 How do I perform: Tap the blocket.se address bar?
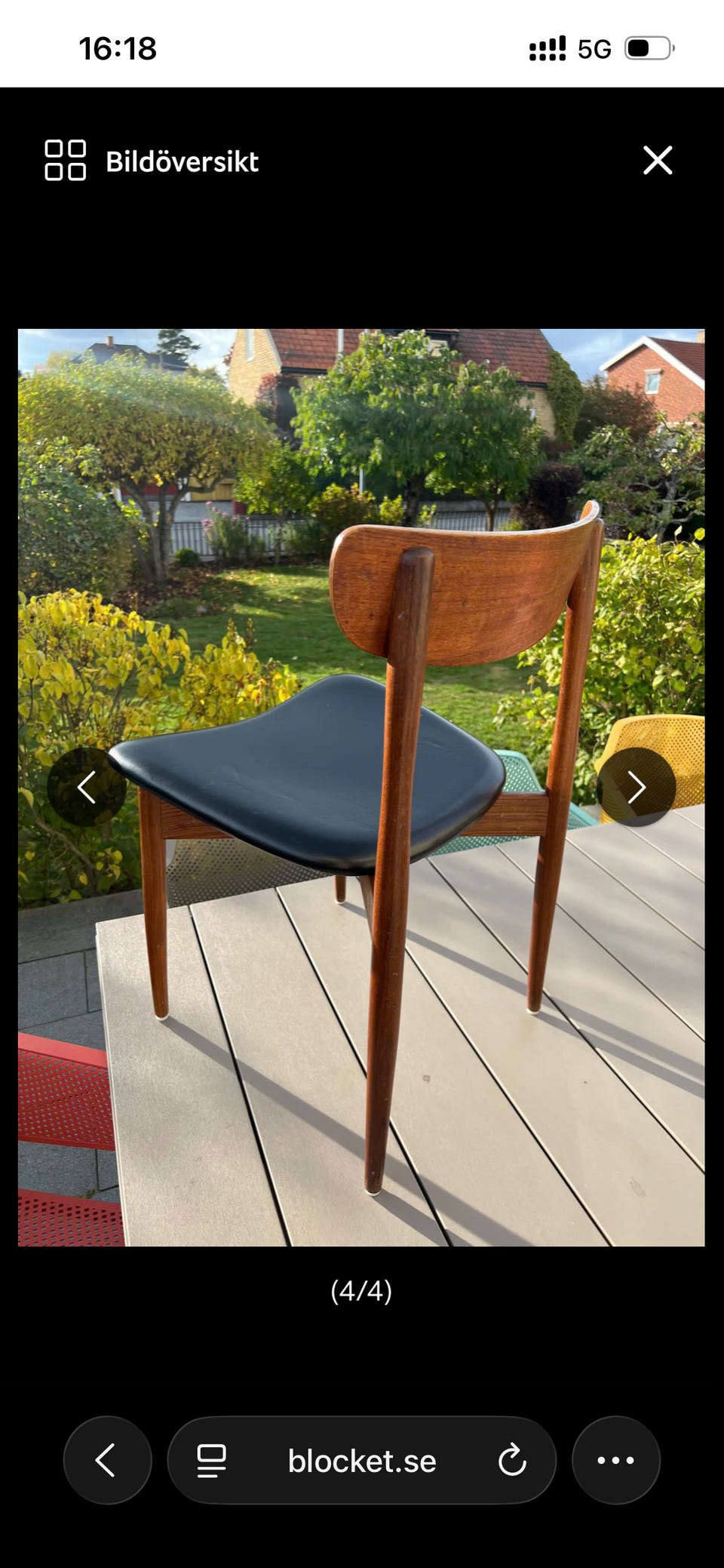[362, 1461]
